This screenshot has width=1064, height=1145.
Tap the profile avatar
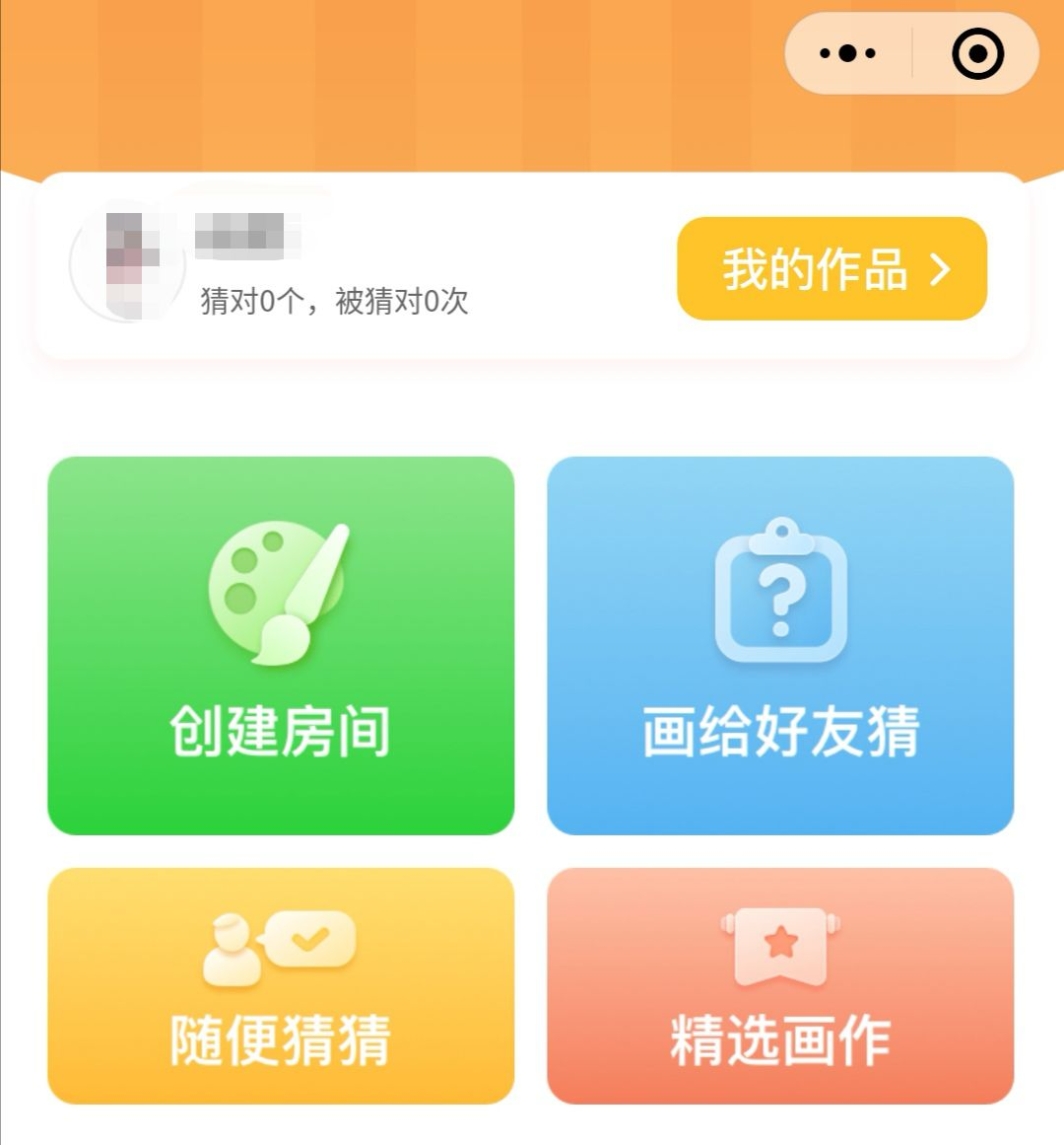point(127,263)
